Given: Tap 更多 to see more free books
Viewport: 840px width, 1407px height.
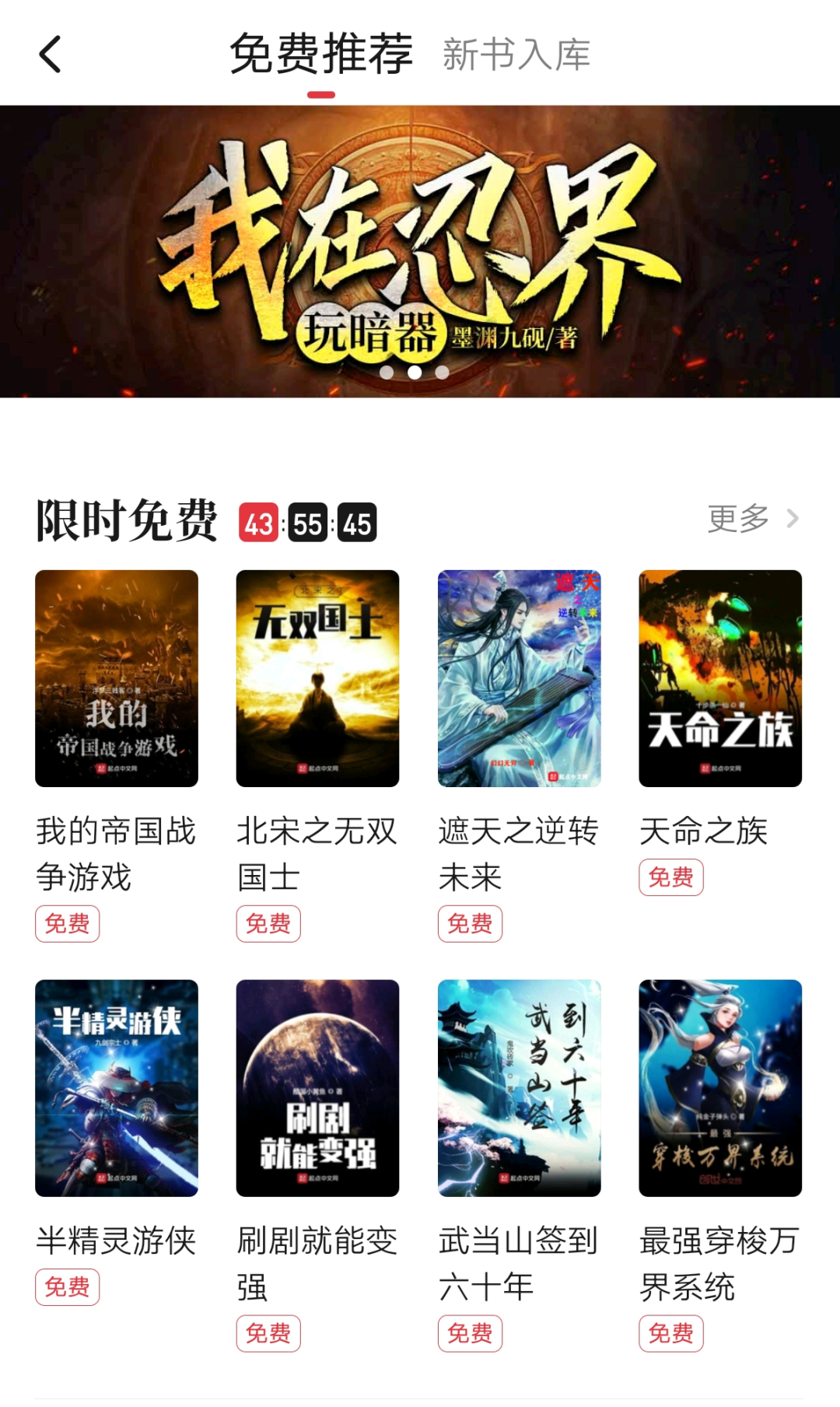Looking at the screenshot, I should click(x=752, y=518).
